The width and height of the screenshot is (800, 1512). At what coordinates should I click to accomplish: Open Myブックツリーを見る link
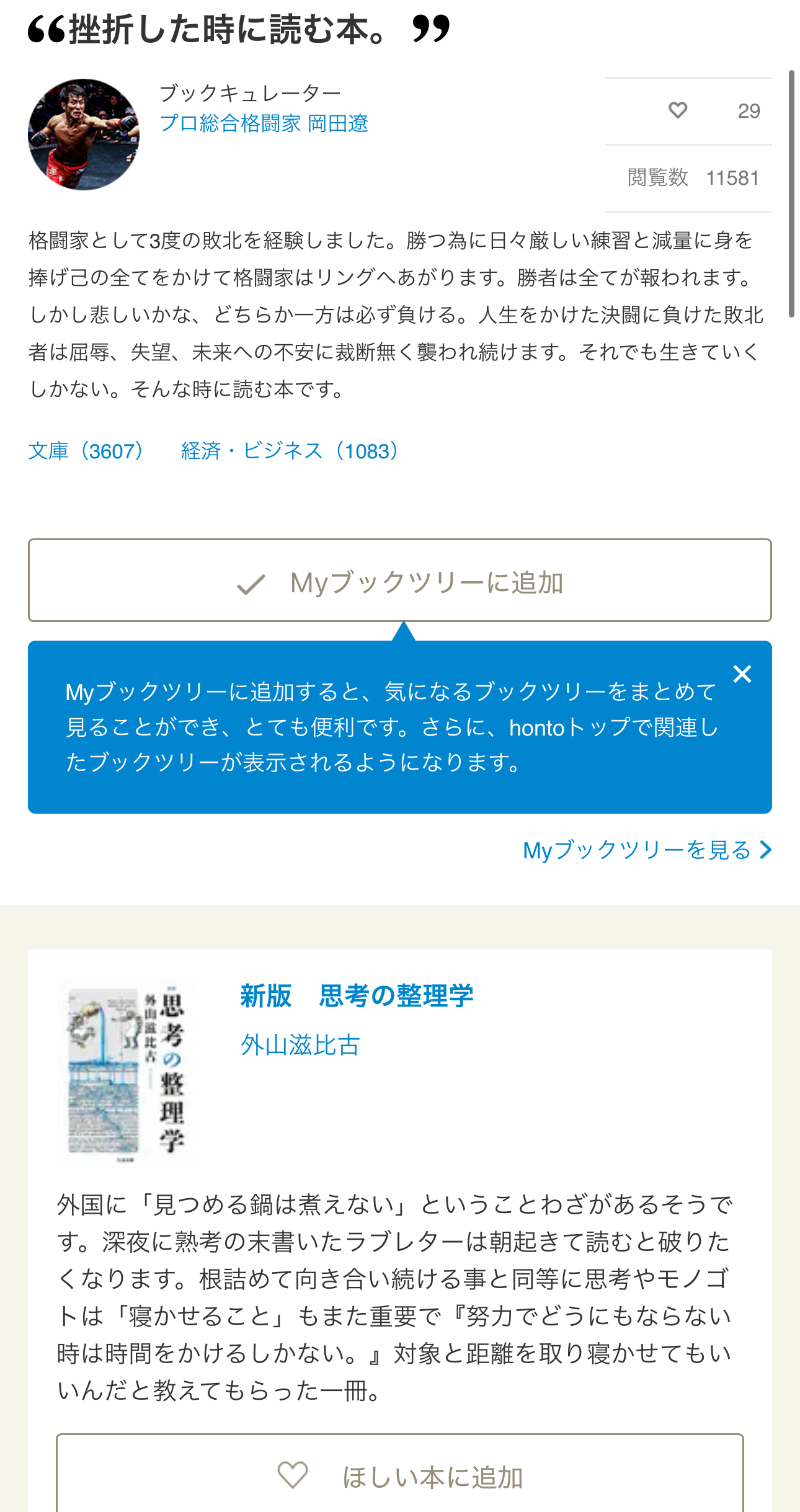646,850
